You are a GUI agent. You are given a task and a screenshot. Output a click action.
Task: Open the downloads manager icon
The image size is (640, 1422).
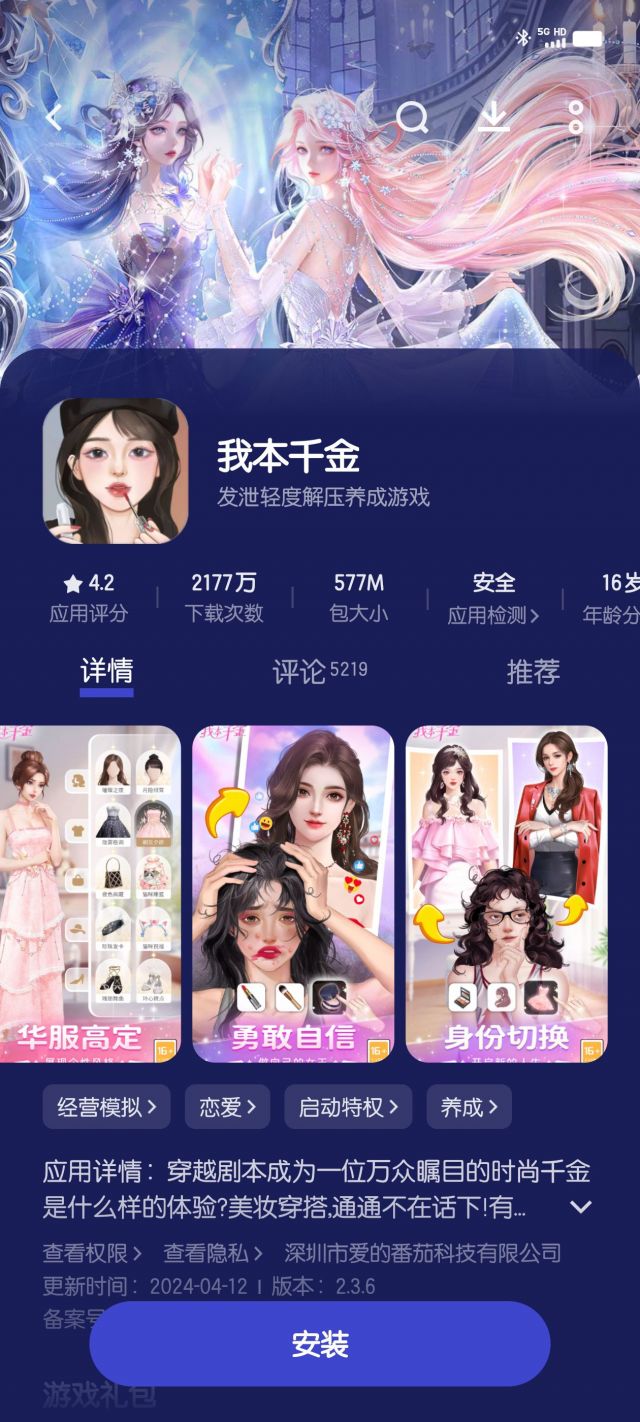pyautogui.click(x=493, y=118)
